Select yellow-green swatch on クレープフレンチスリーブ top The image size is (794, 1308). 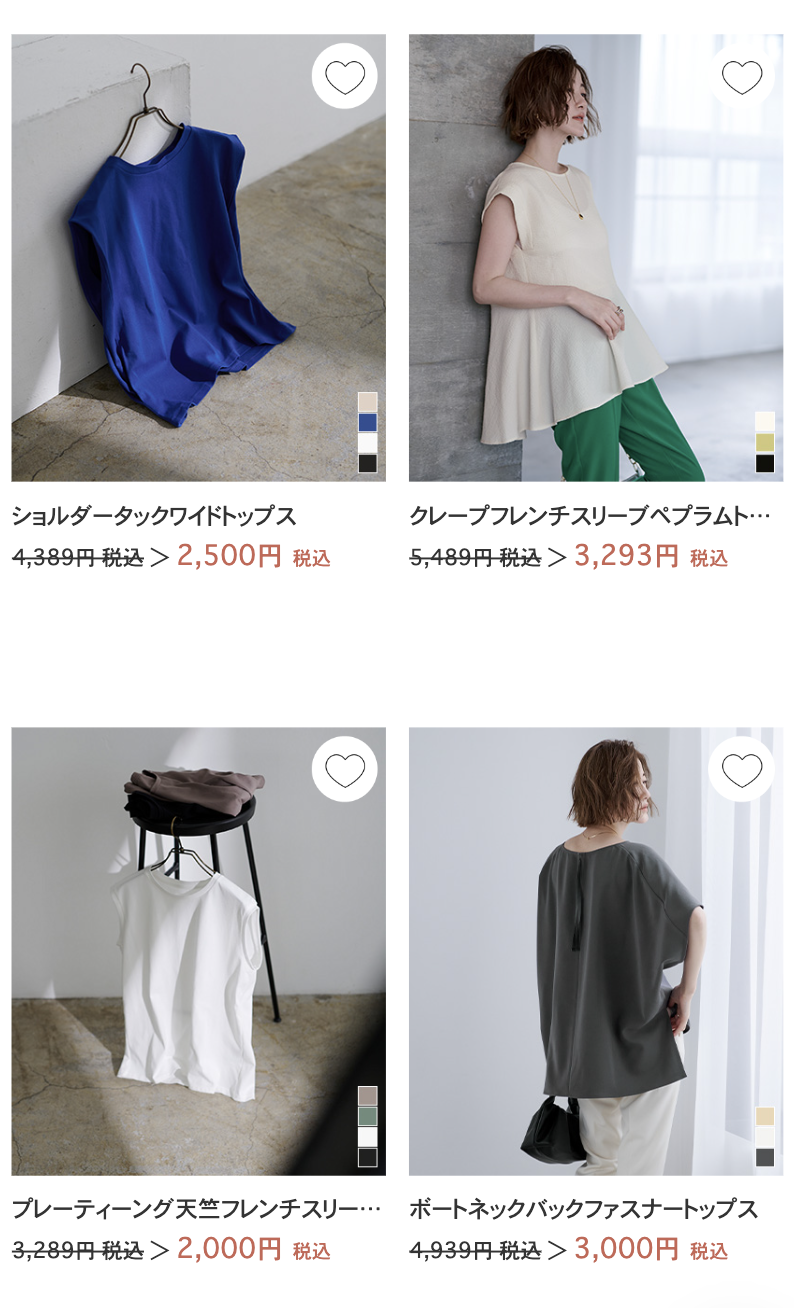pos(764,442)
